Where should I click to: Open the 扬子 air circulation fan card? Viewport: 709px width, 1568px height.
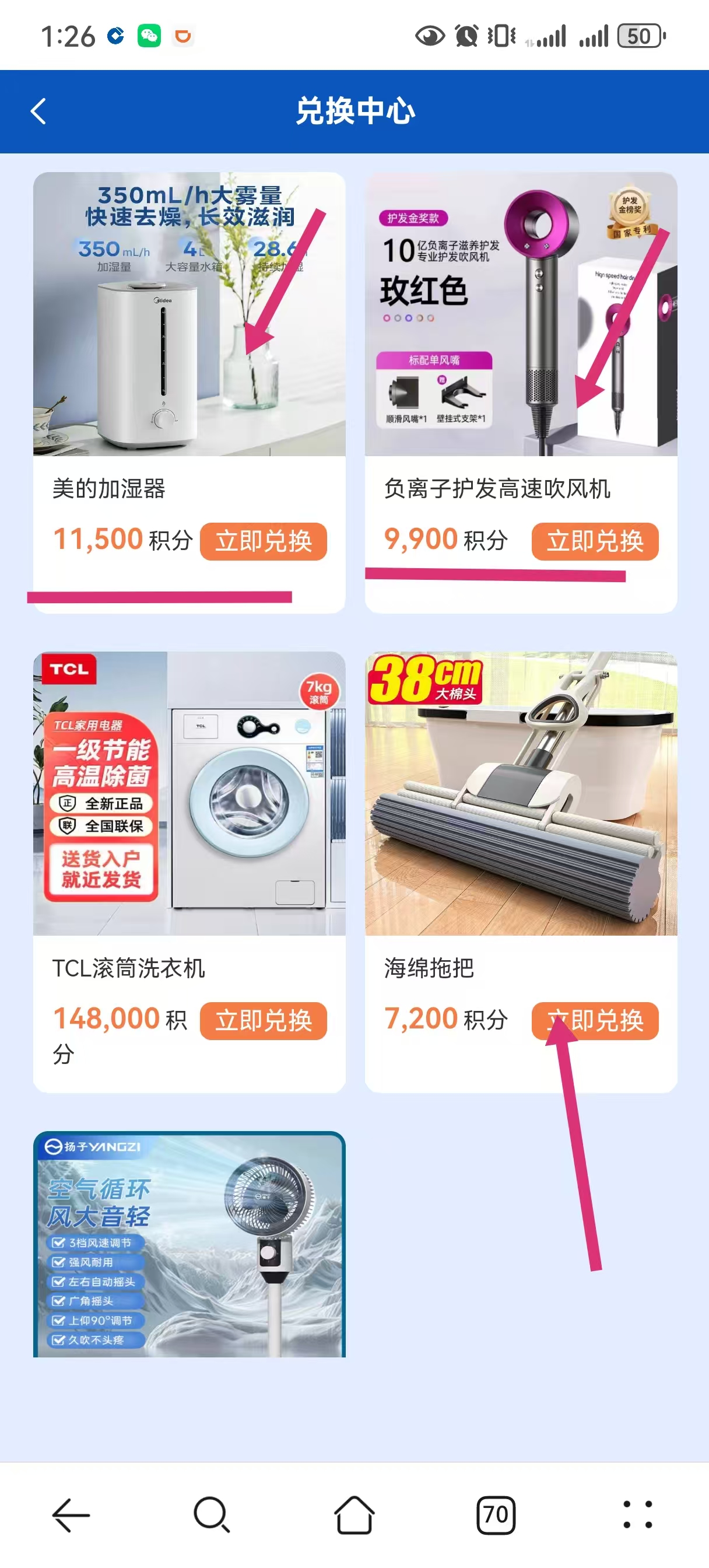(189, 1244)
